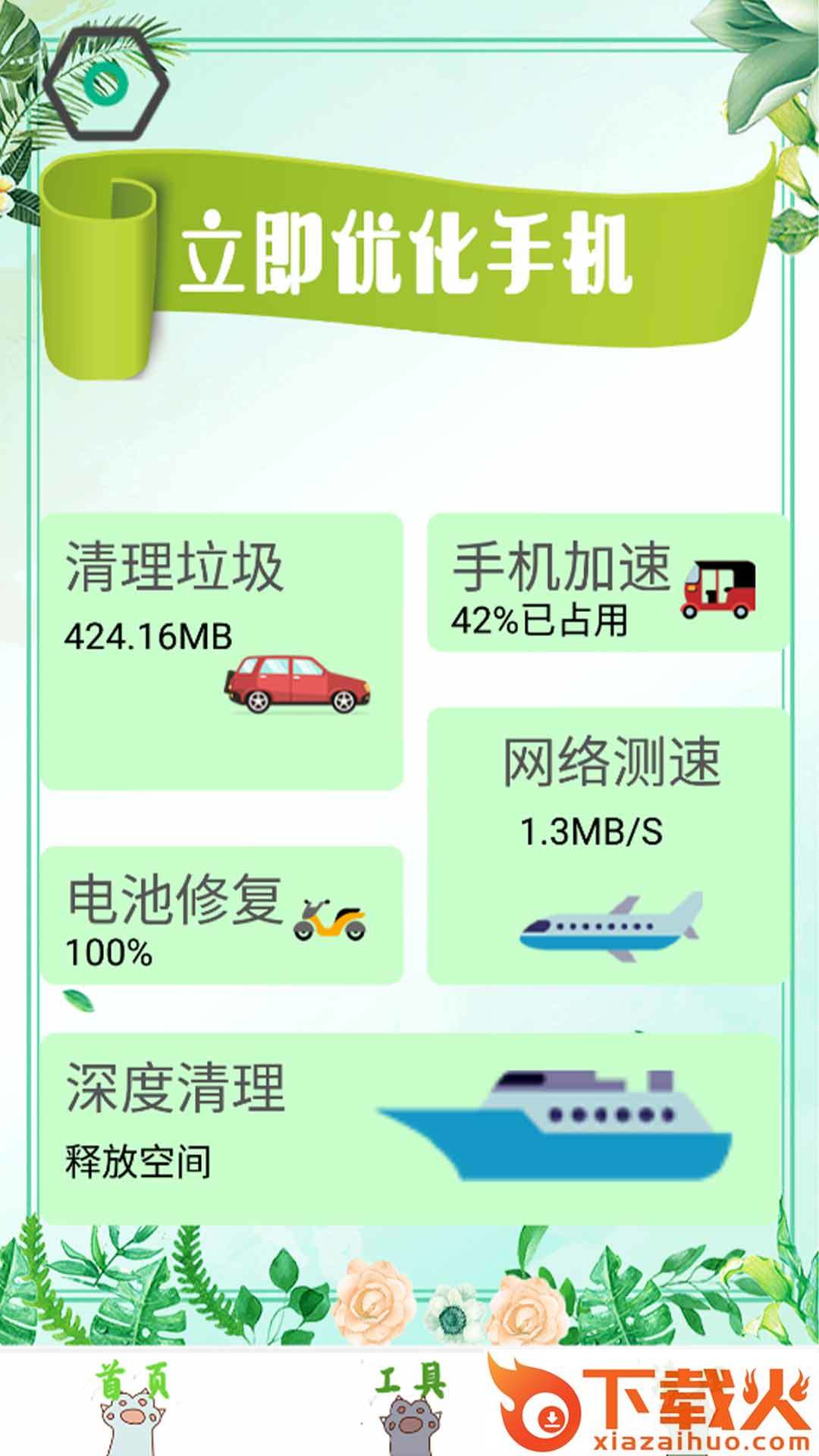Open the 清理垃圾 card
The width and height of the screenshot is (819, 1456).
pyautogui.click(x=221, y=651)
